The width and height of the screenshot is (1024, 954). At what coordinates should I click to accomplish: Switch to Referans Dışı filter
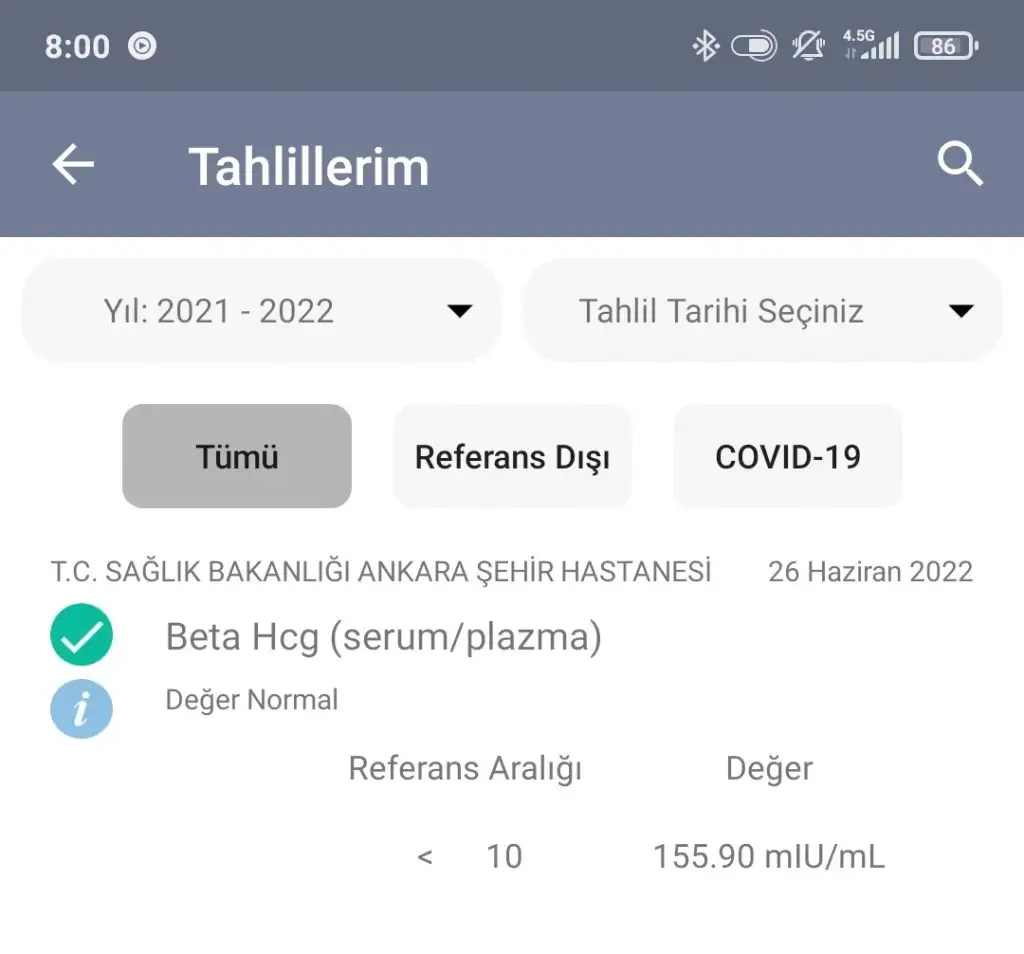pyautogui.click(x=512, y=457)
